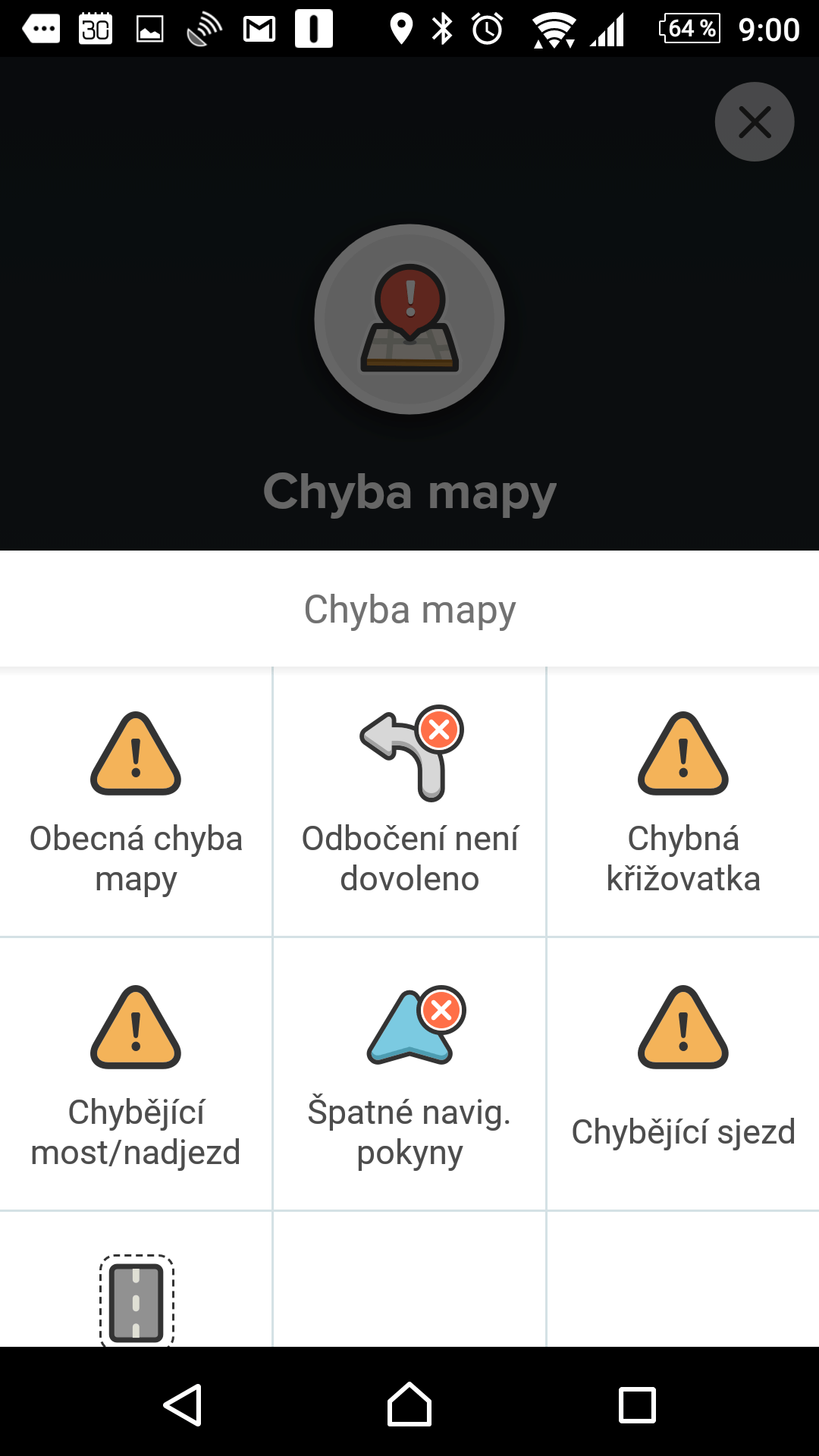Choose Odbočení není dovoleno
Image resolution: width=819 pixels, height=1456 pixels.
coord(409,802)
